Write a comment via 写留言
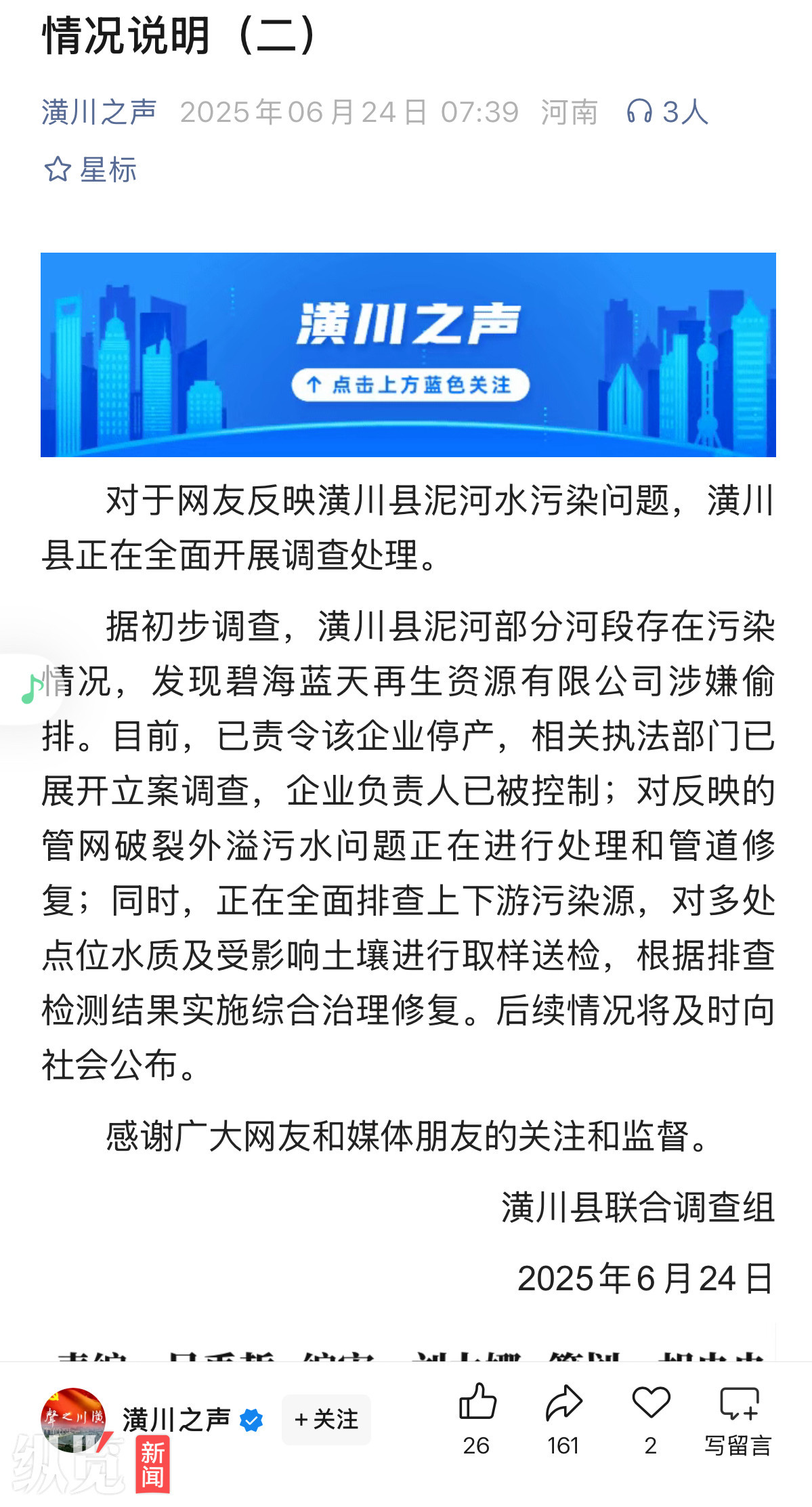This screenshot has height=1507, width=812. coord(738,1416)
